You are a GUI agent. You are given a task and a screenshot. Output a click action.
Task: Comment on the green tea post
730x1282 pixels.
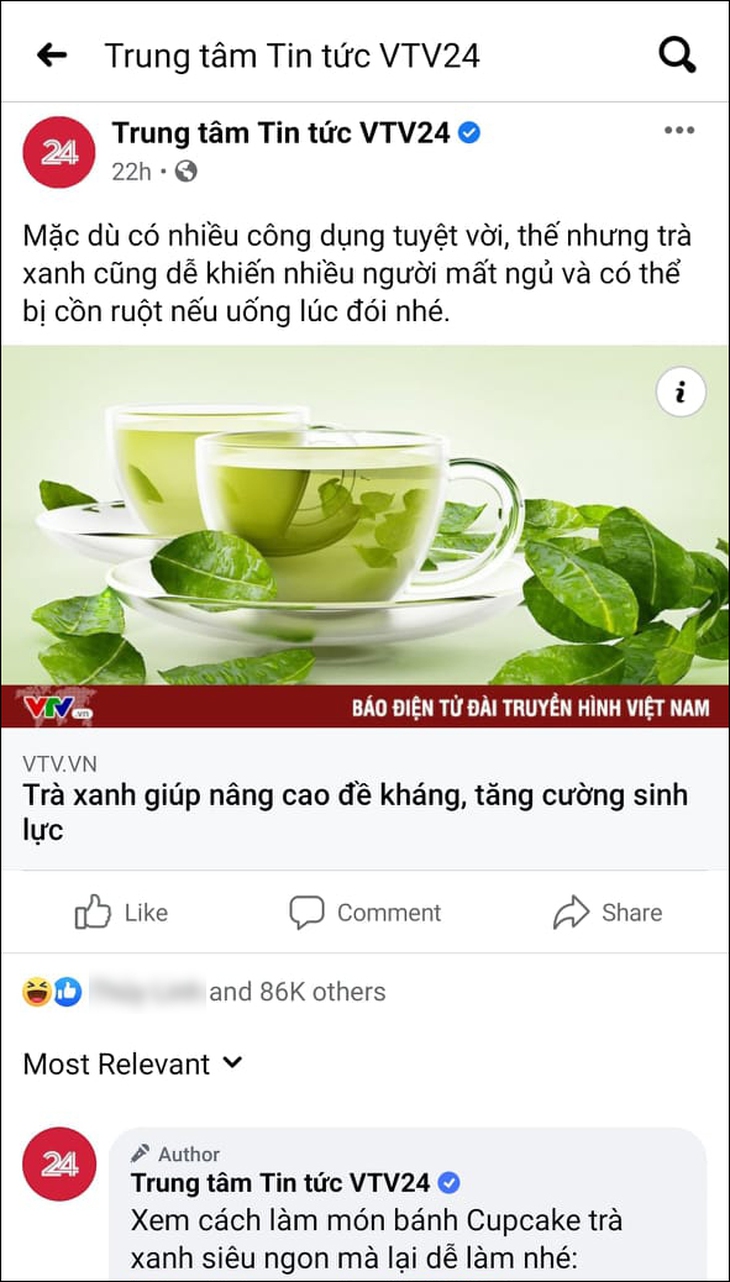click(365, 912)
